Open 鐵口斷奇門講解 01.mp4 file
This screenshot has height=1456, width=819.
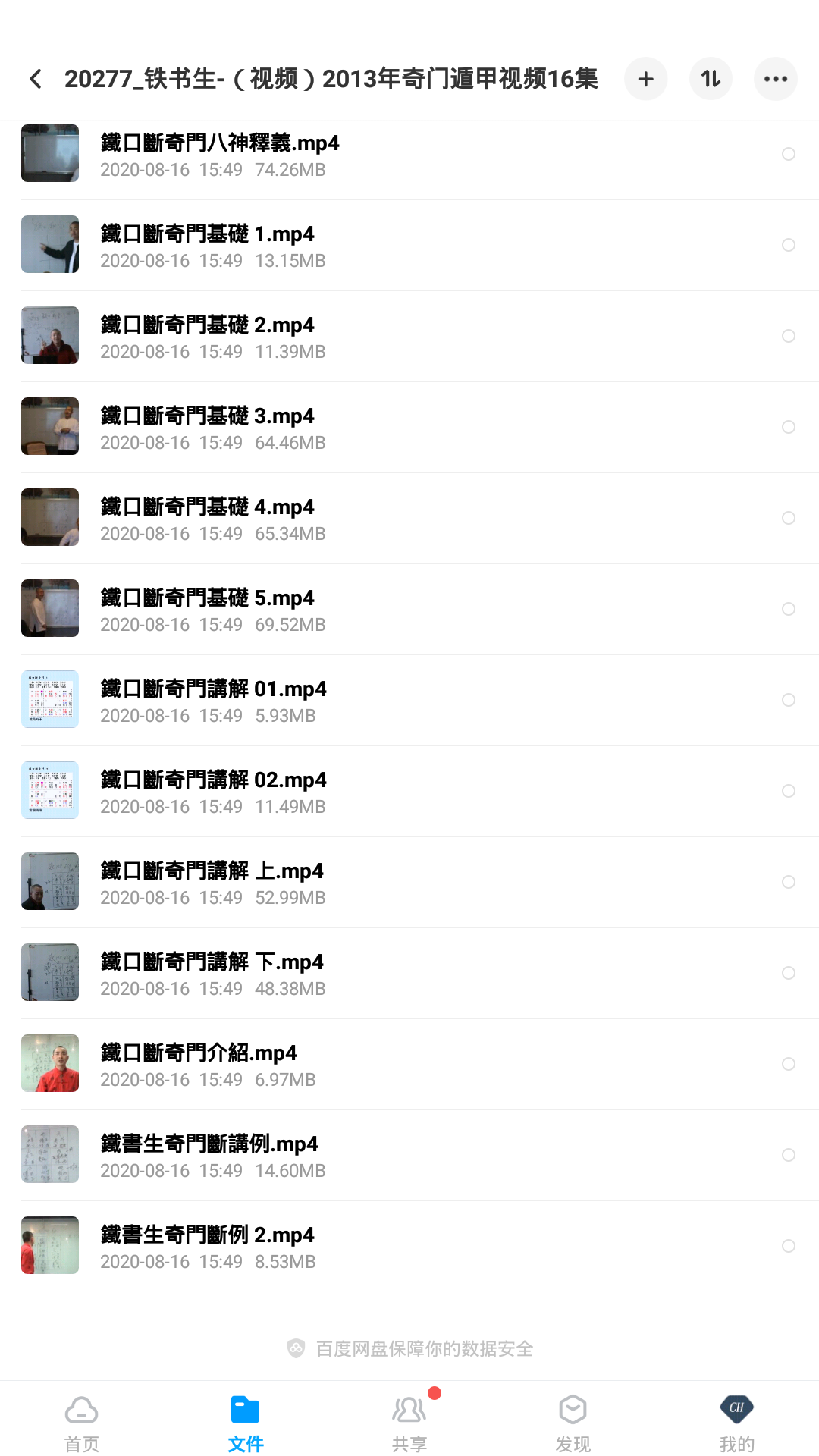coord(214,700)
